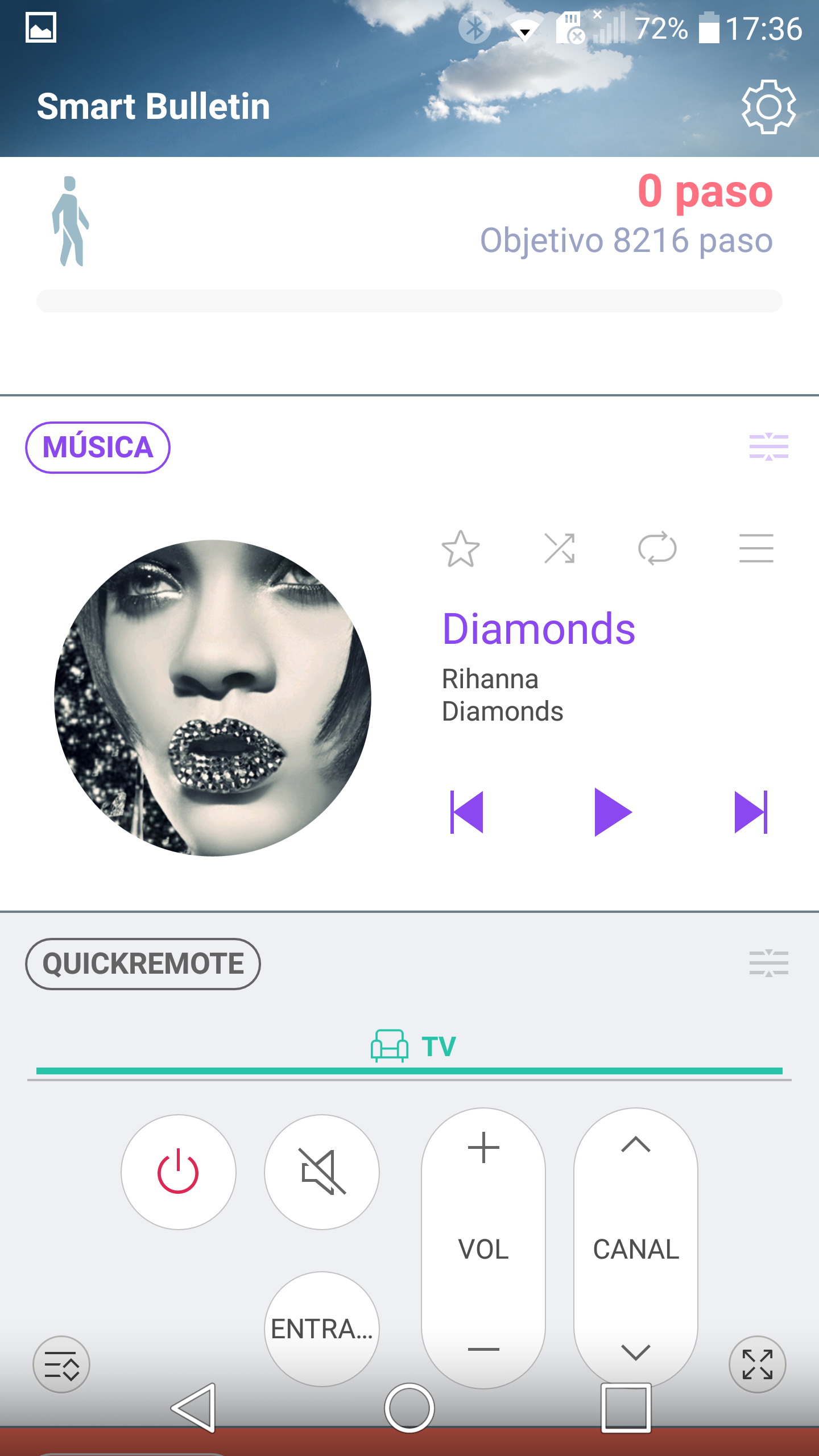Toggle shuffle playback
The width and height of the screenshot is (819, 1456).
pyautogui.click(x=560, y=549)
